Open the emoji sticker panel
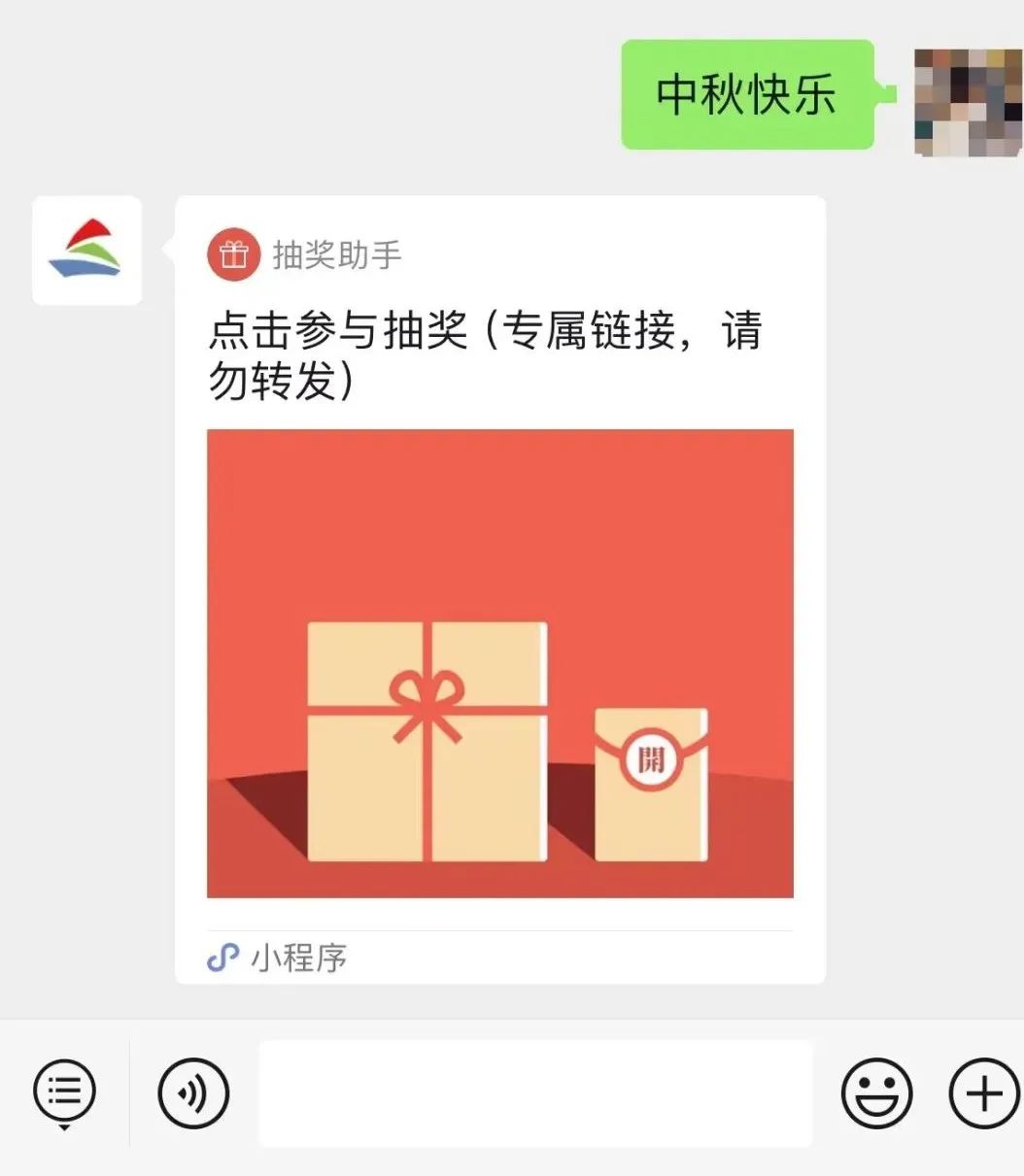Image resolution: width=1024 pixels, height=1176 pixels. (876, 1093)
